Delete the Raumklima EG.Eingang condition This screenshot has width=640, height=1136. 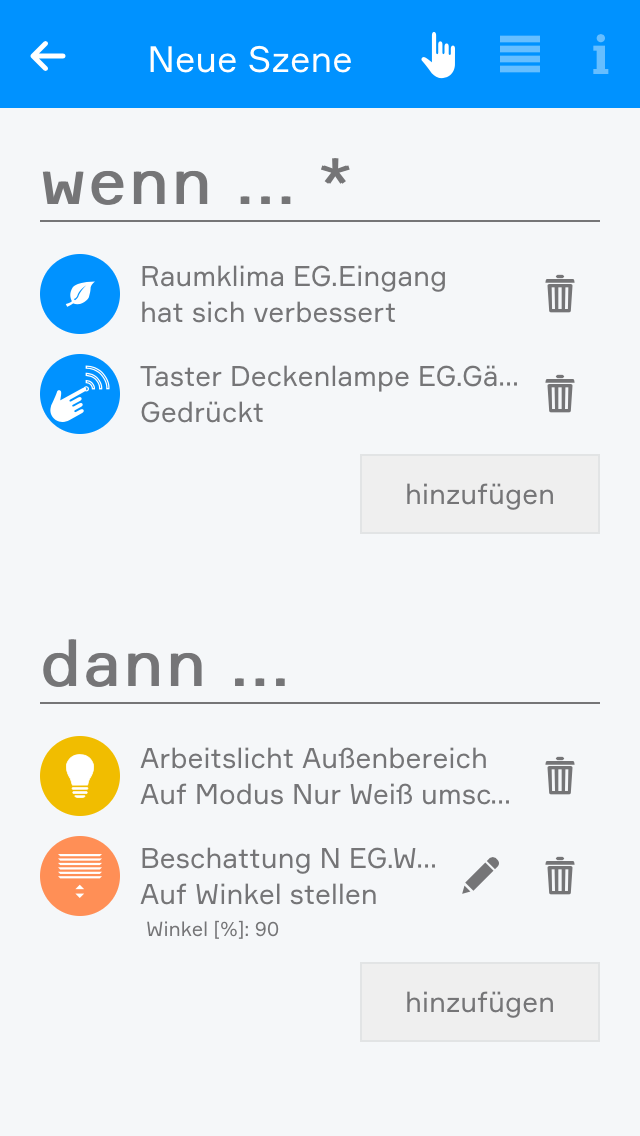click(560, 295)
